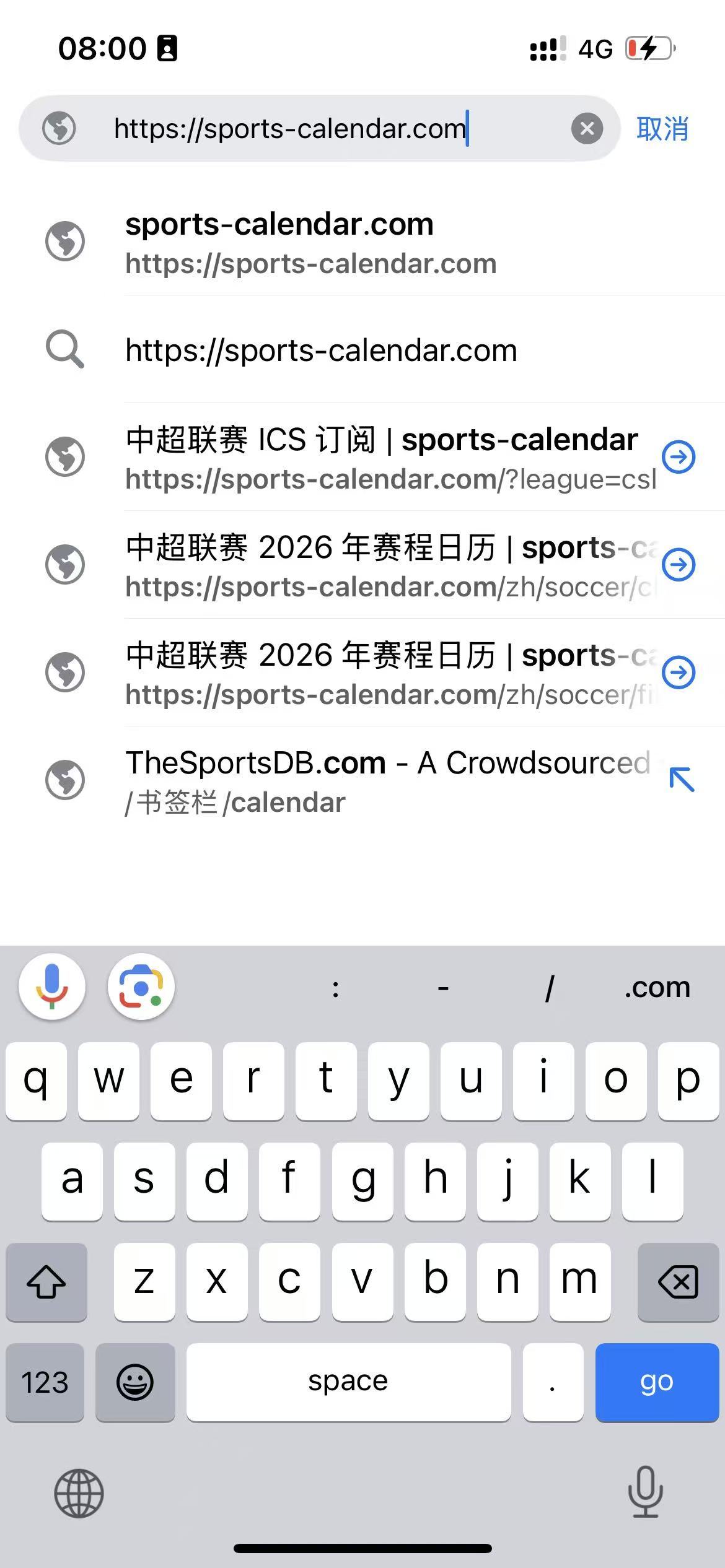Tap arrow-fill icon on first 2026 赛程日历 suggestion
Screen dimensions: 725x1568
pyautogui.click(x=679, y=565)
